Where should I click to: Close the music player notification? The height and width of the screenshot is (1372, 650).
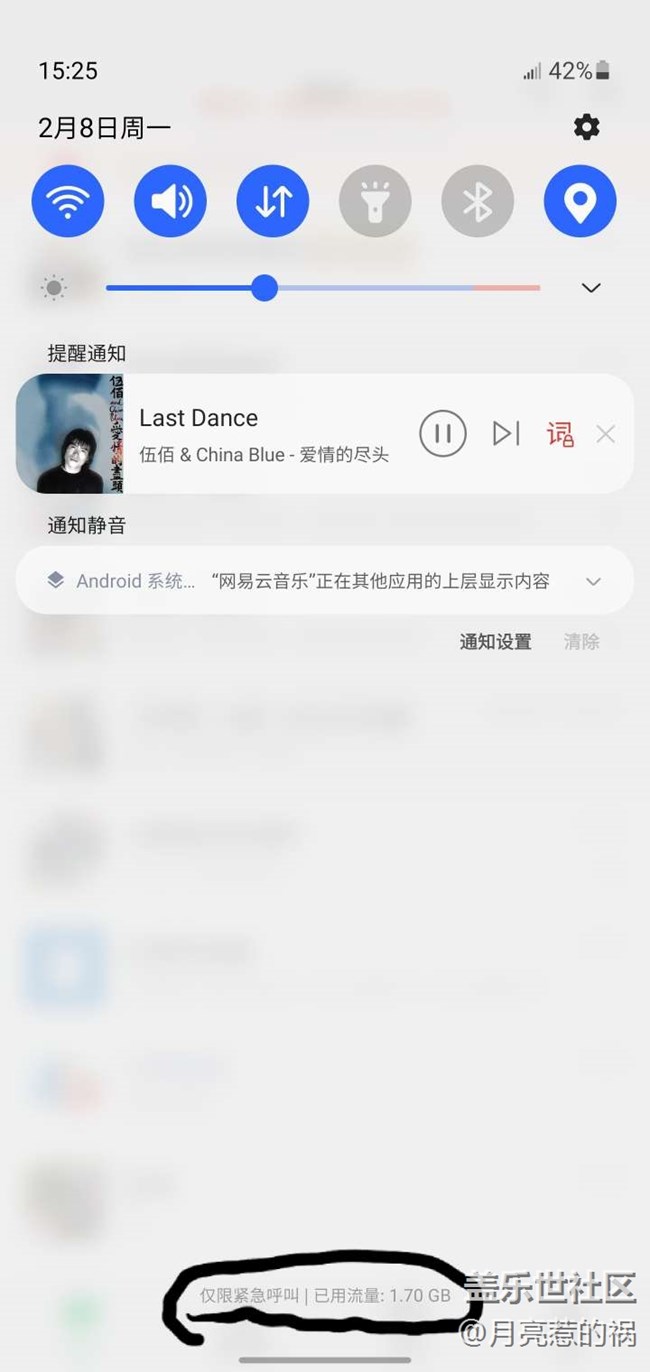point(605,434)
